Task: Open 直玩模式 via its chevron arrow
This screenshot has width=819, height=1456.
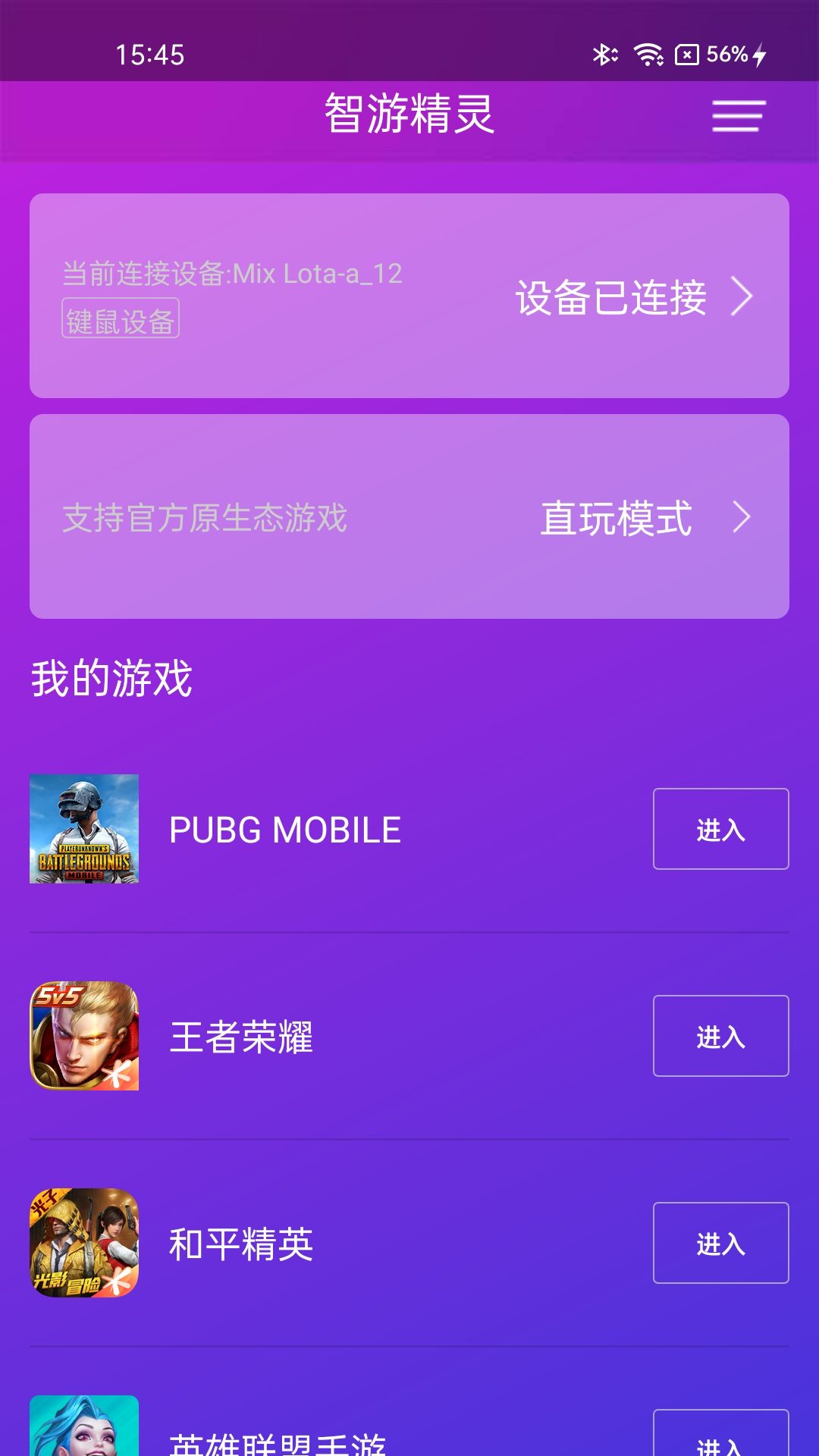Action: tap(740, 520)
